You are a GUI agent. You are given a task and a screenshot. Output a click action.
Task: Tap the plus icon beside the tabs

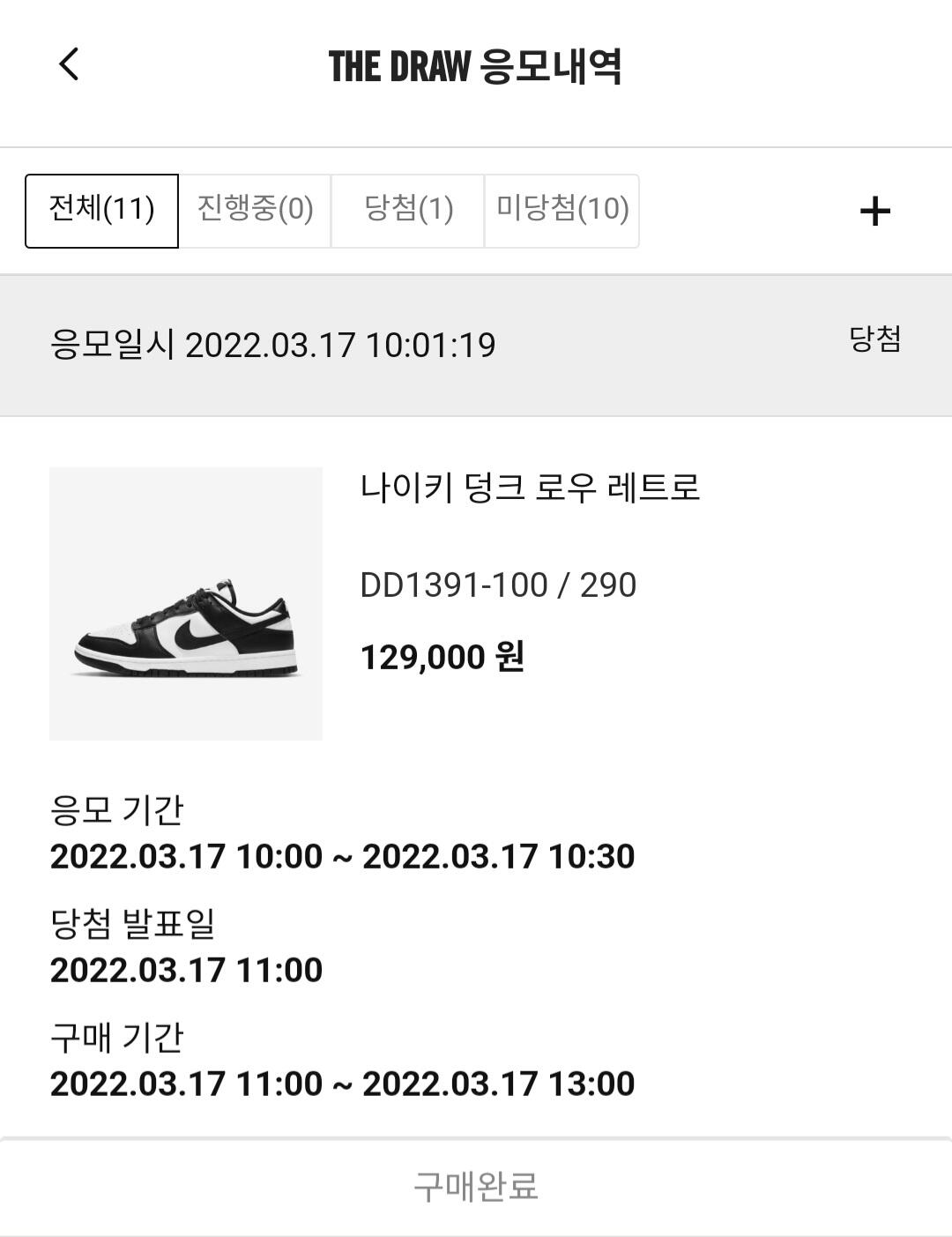(x=874, y=212)
